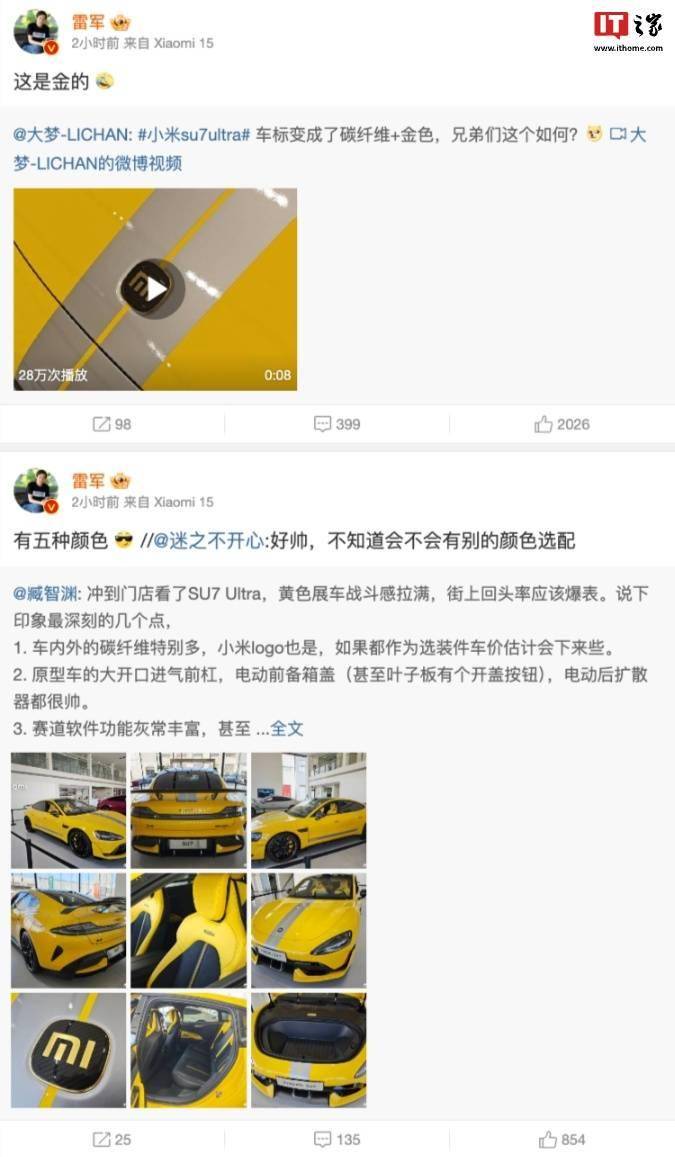Open the 399 comments on the first post
The image size is (675, 1157).
click(337, 424)
